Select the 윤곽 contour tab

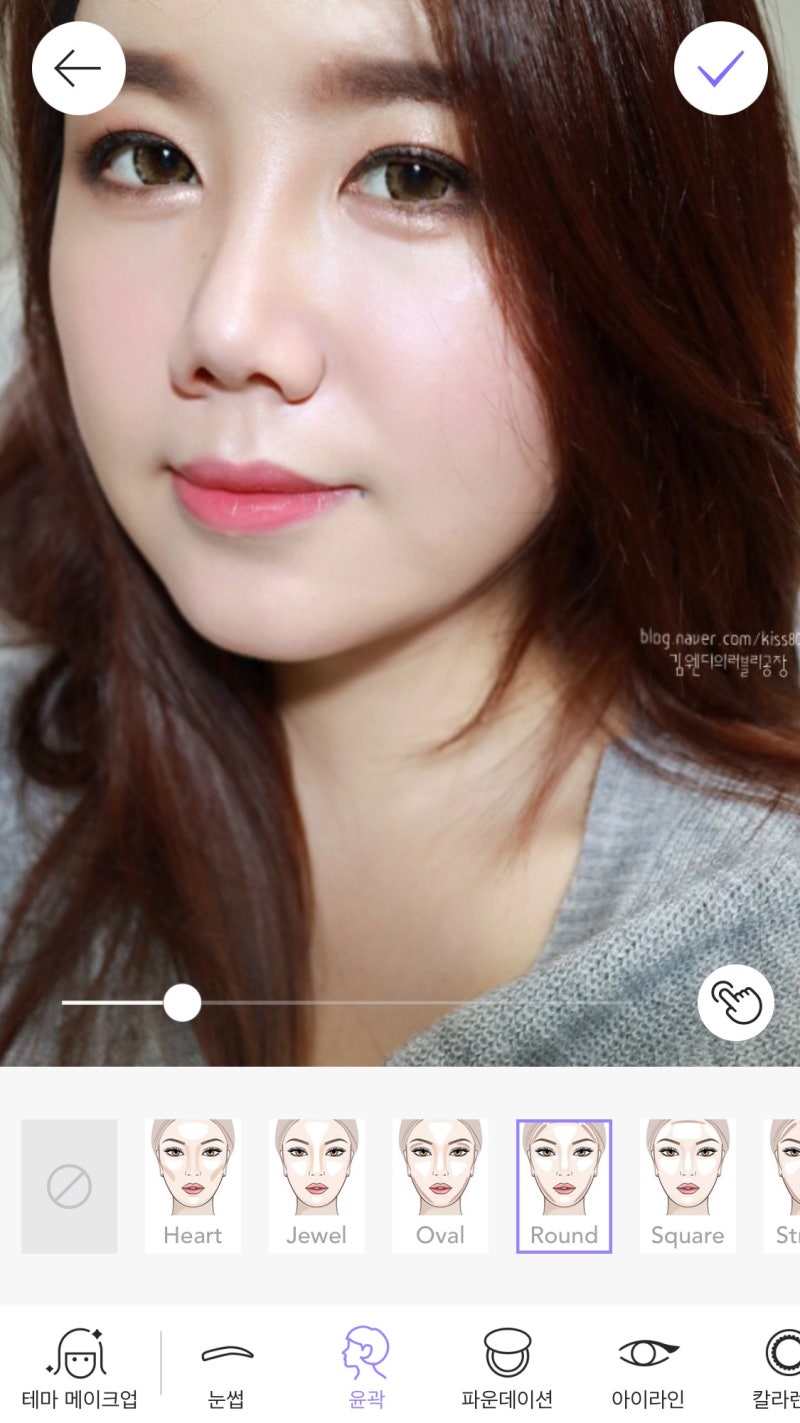(x=366, y=1369)
